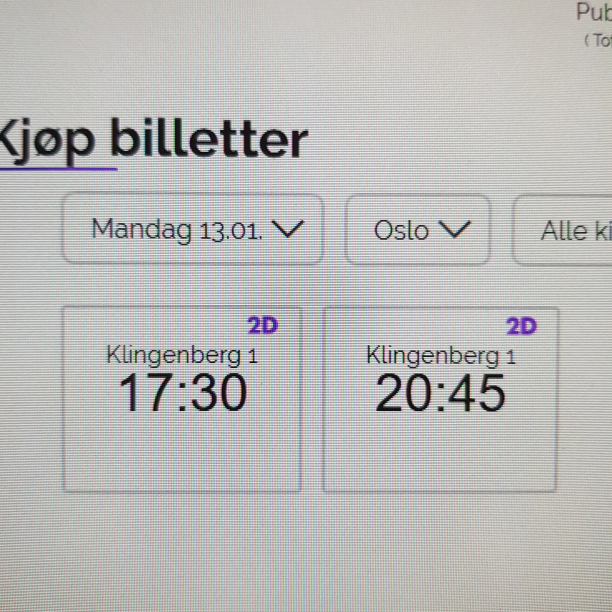Expand the Oslo city dropdown
Viewport: 612px width, 612px height.
pos(419,230)
